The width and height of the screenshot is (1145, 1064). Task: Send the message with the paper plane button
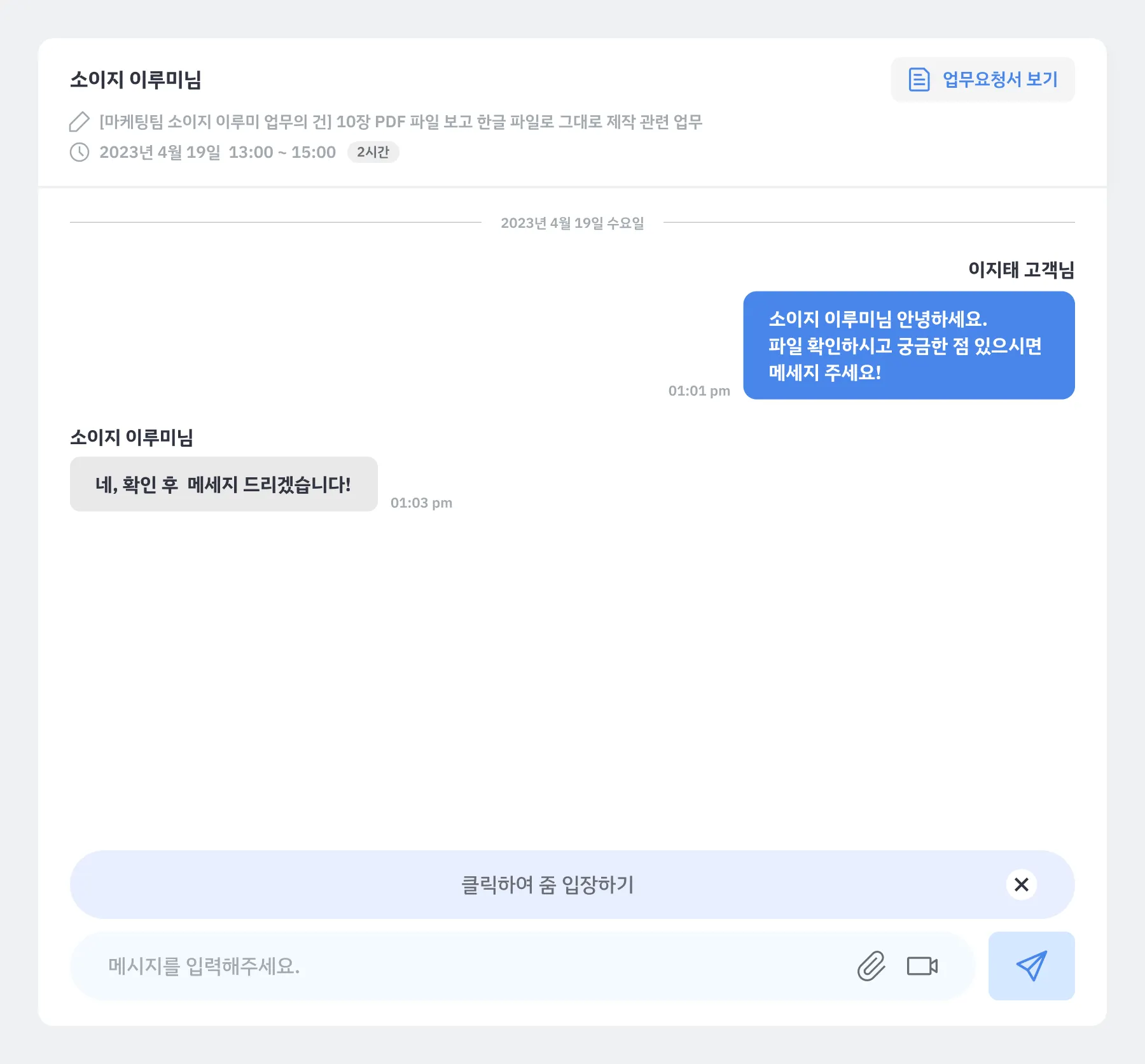click(1032, 966)
